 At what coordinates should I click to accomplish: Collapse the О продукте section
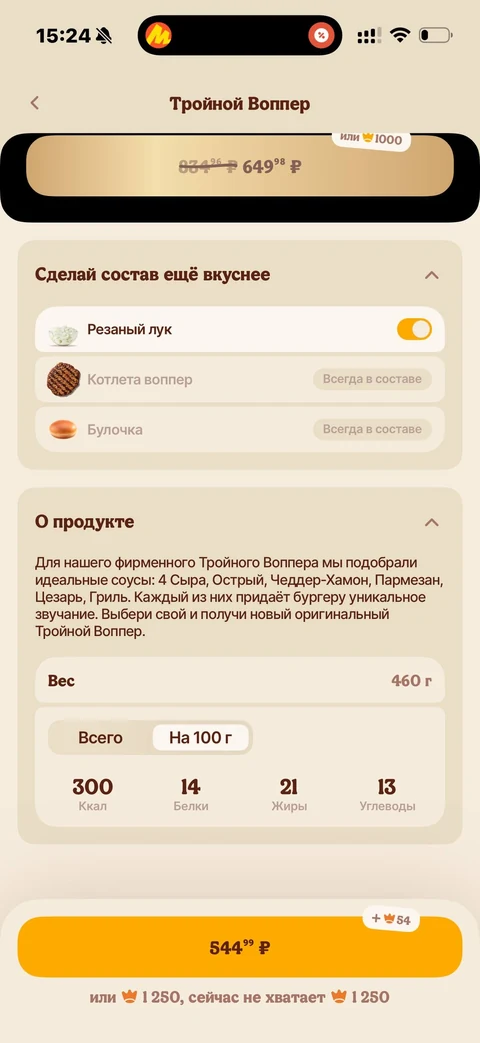pos(431,522)
